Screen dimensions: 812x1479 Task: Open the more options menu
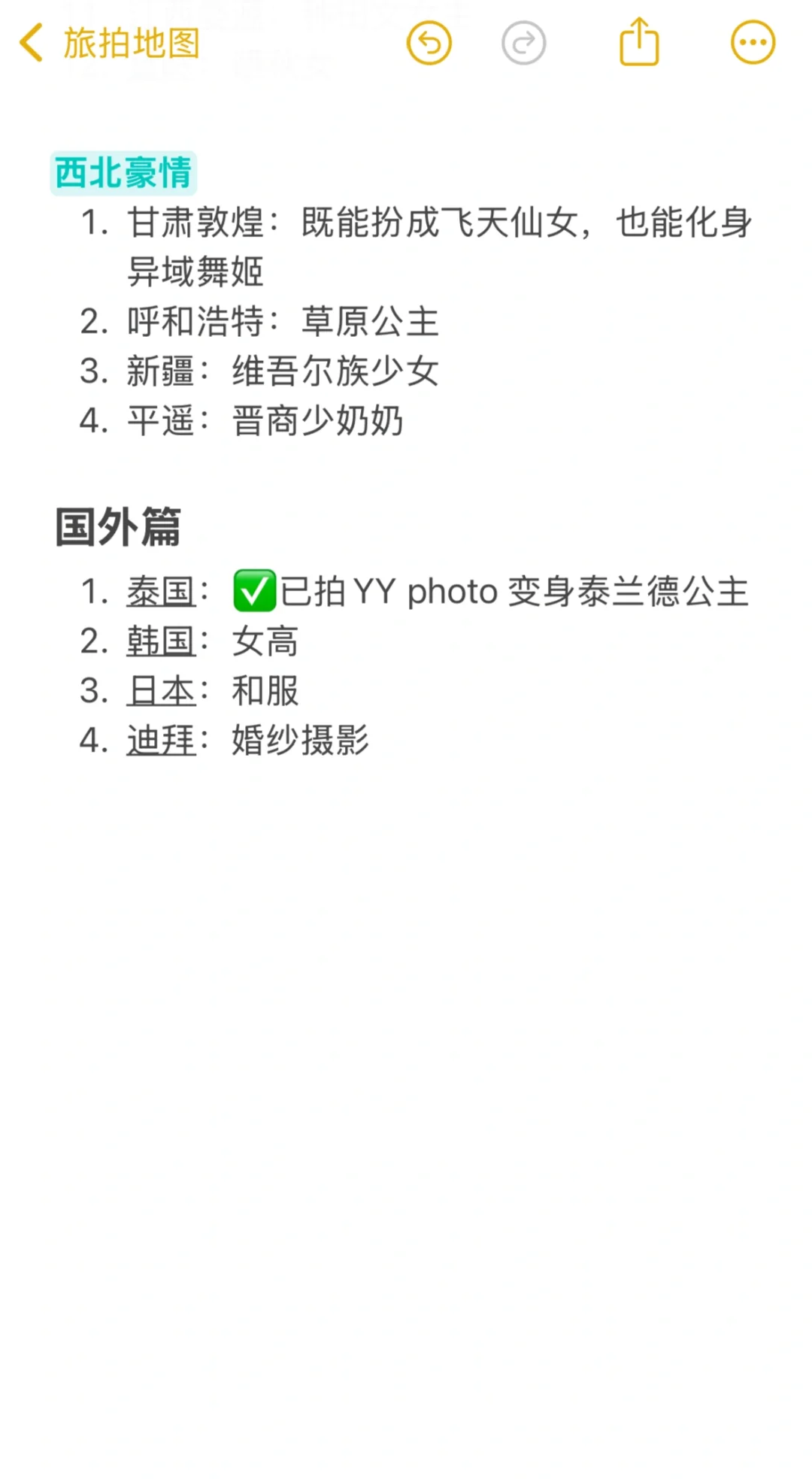coord(753,43)
